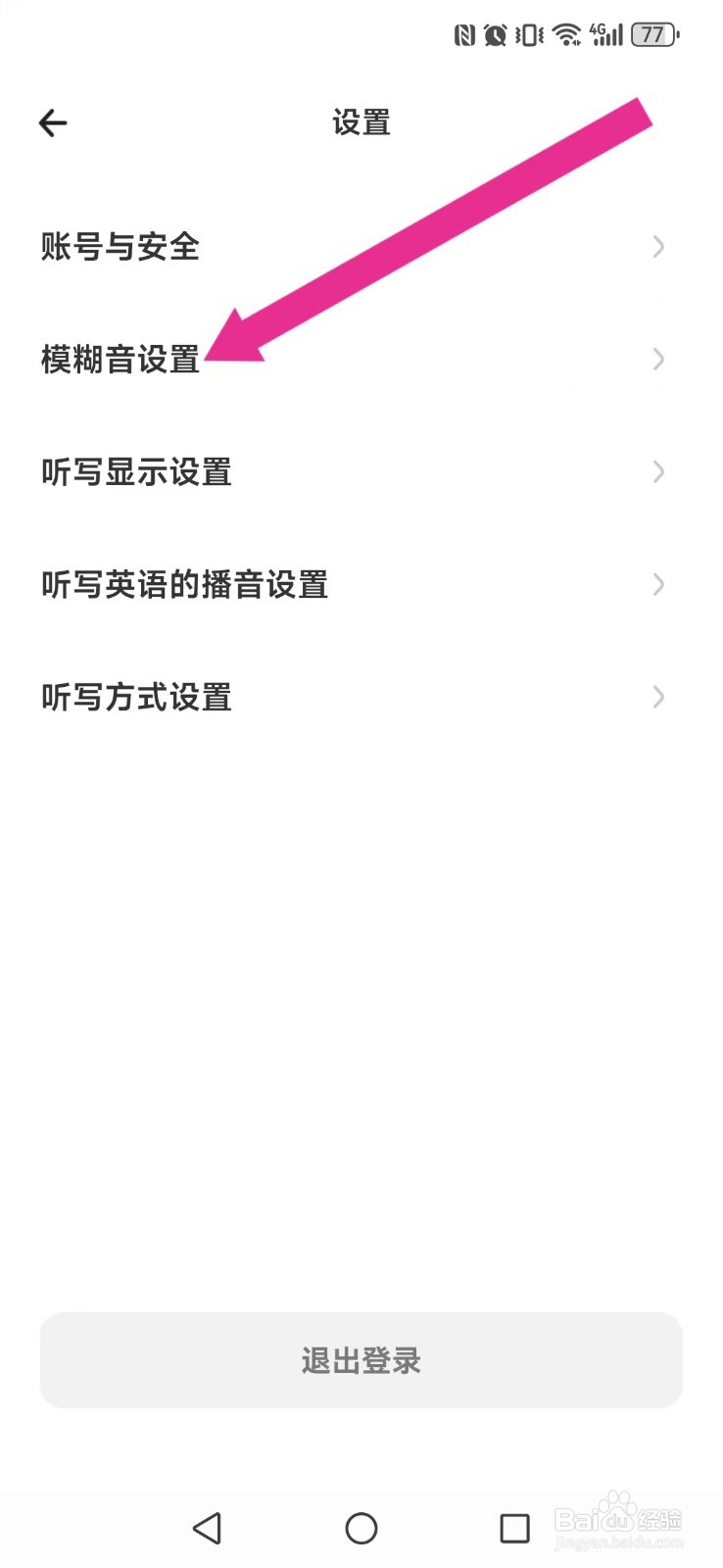Select the 听写方式设置 menu item
723x1568 pixels.
[136, 697]
